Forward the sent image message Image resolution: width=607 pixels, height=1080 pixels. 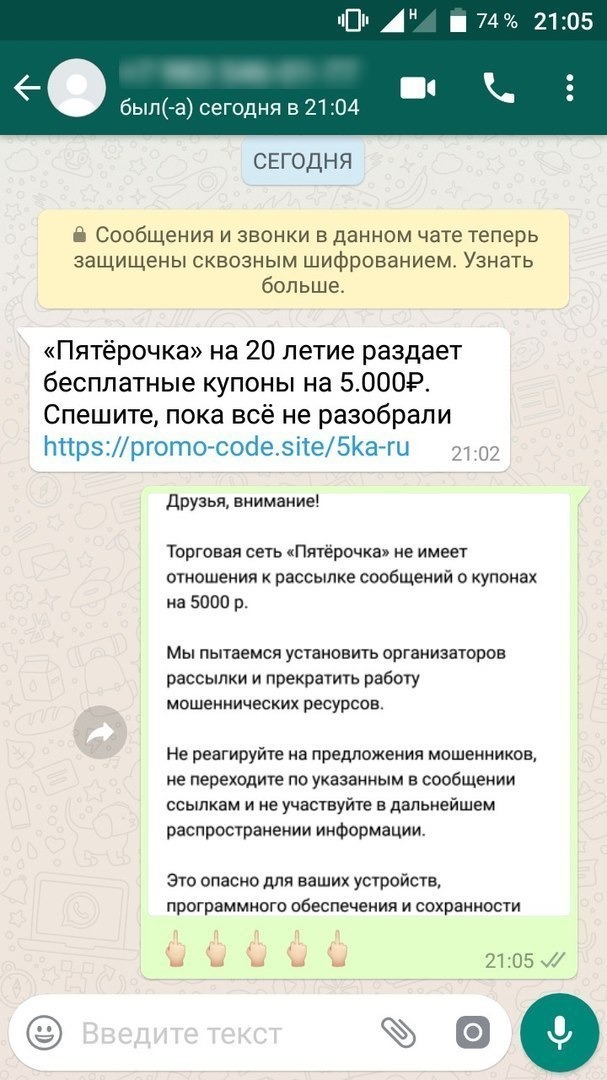click(101, 732)
